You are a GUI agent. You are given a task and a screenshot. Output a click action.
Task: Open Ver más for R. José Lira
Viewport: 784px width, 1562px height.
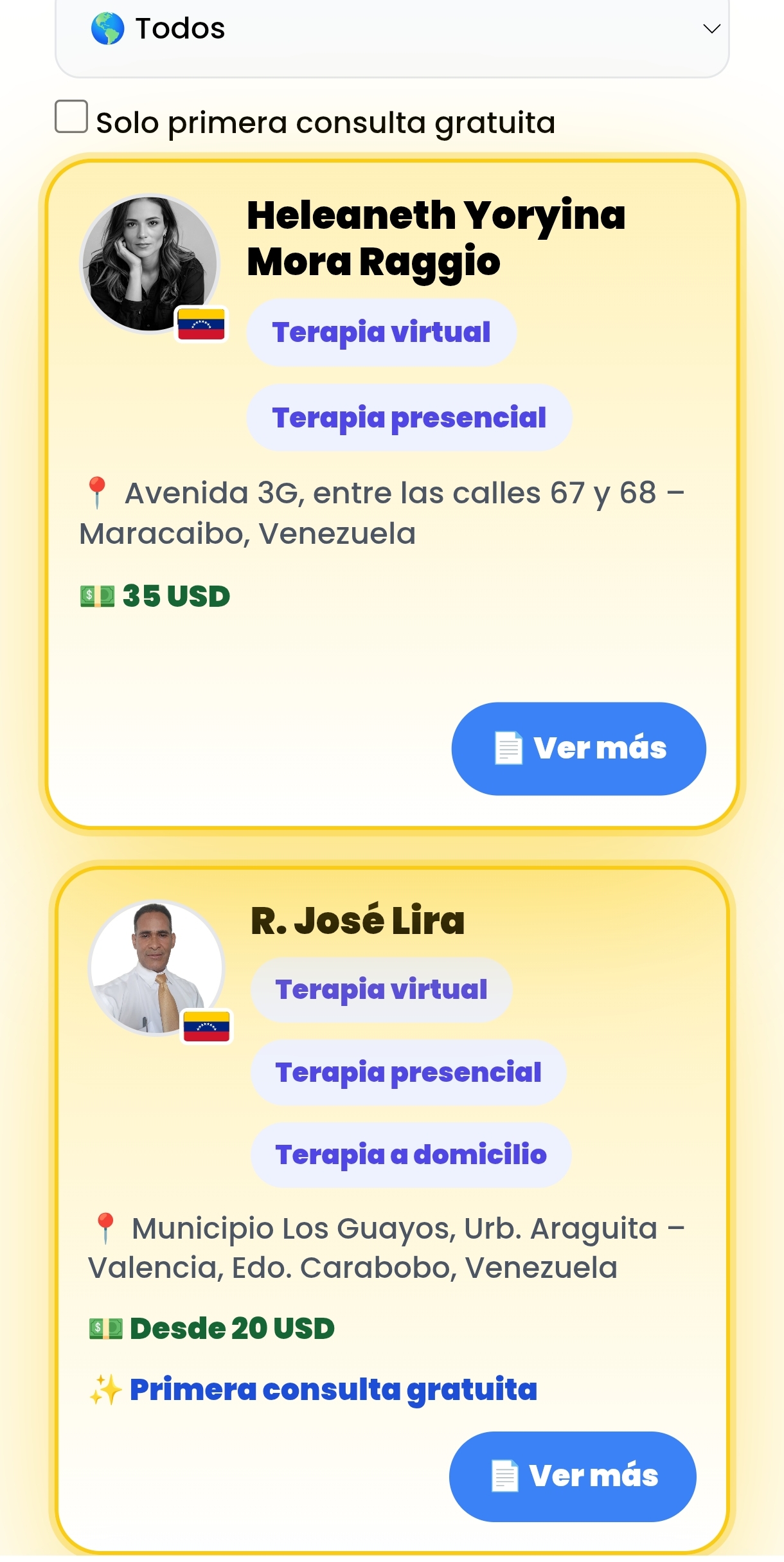click(x=572, y=1476)
